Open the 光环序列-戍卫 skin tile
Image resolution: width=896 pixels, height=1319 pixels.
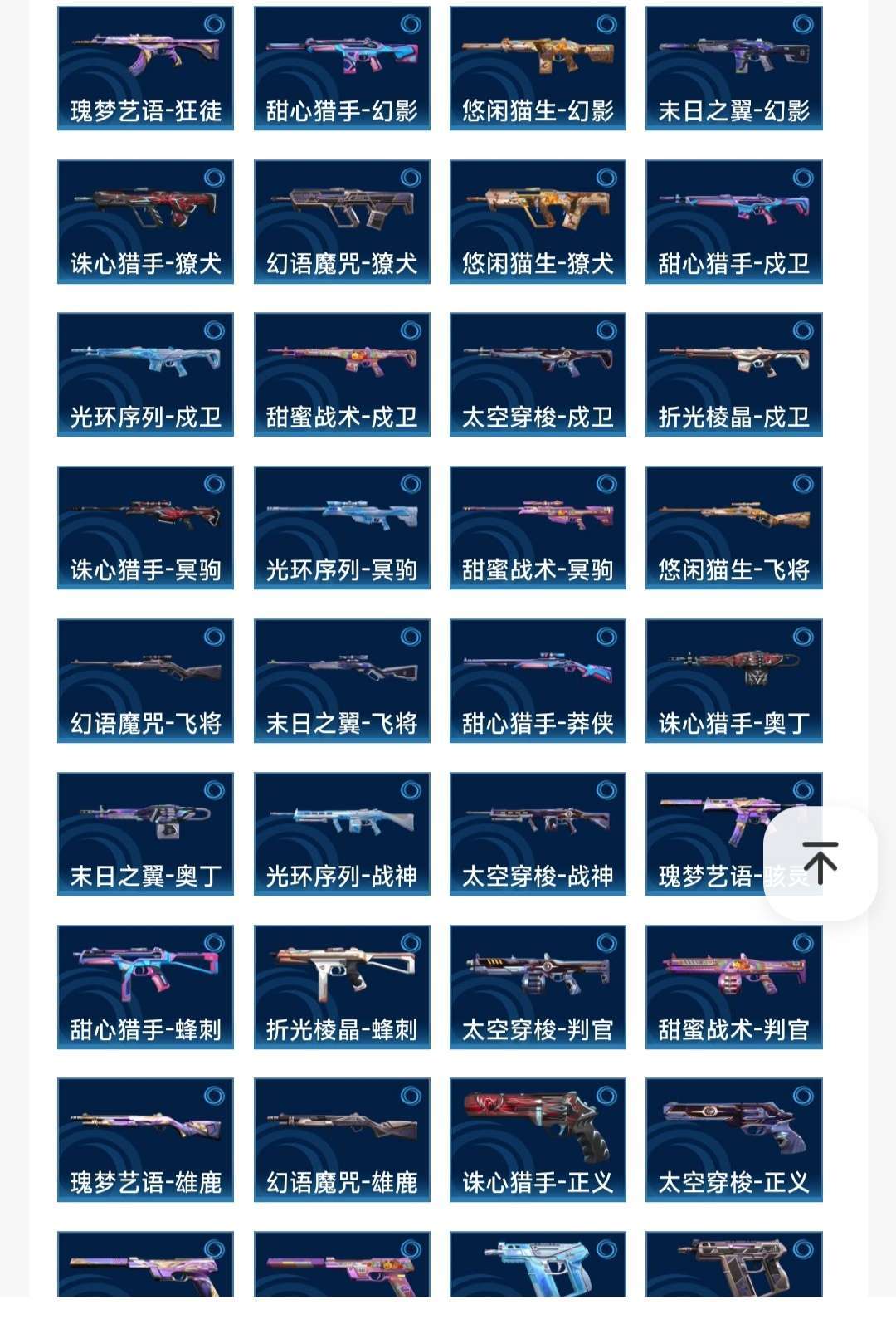coord(145,374)
